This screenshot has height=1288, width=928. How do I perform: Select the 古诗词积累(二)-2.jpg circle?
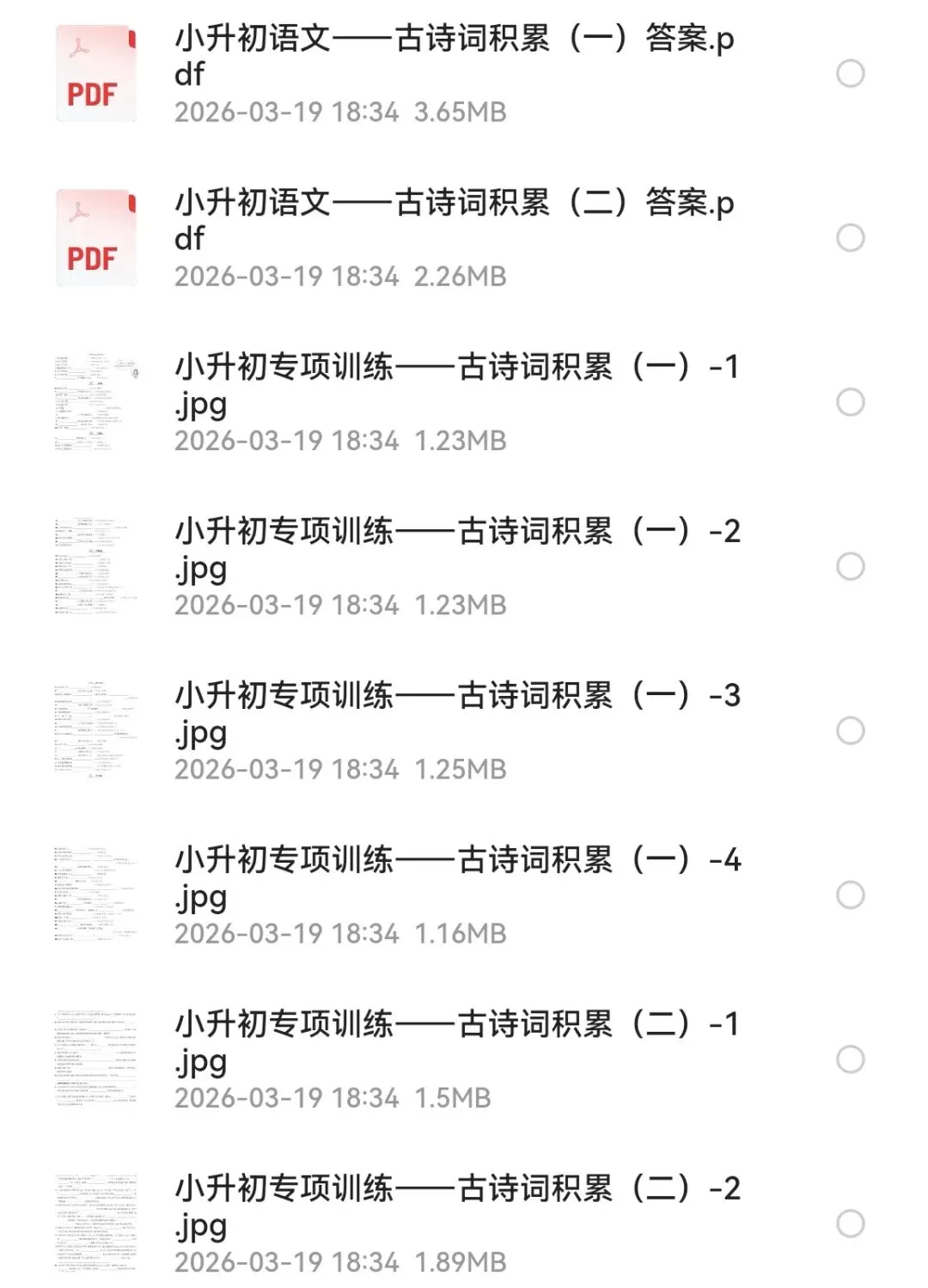850,1224
